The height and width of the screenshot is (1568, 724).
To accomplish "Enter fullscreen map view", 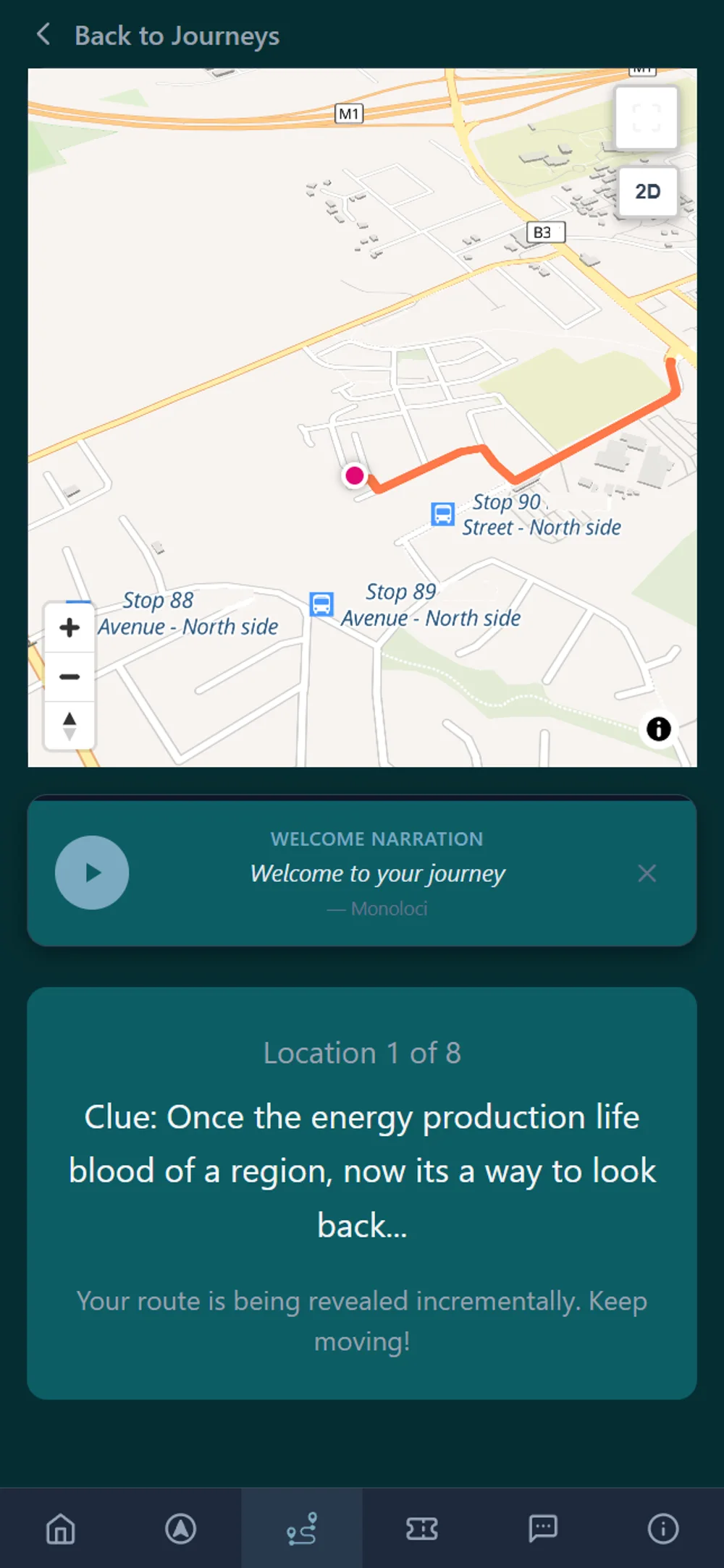I will tap(647, 118).
